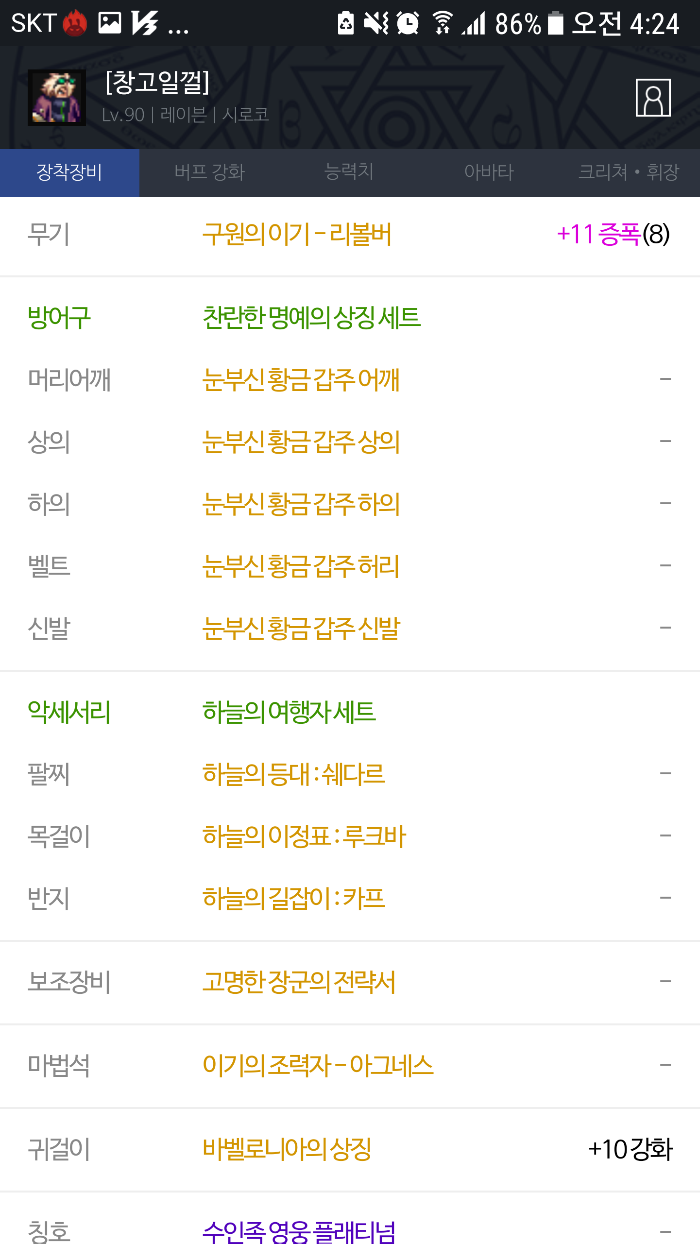This screenshot has width=700, height=1244.
Task: Open magic stone 이기의 조력자 - 아그네스
Action: 317,1065
